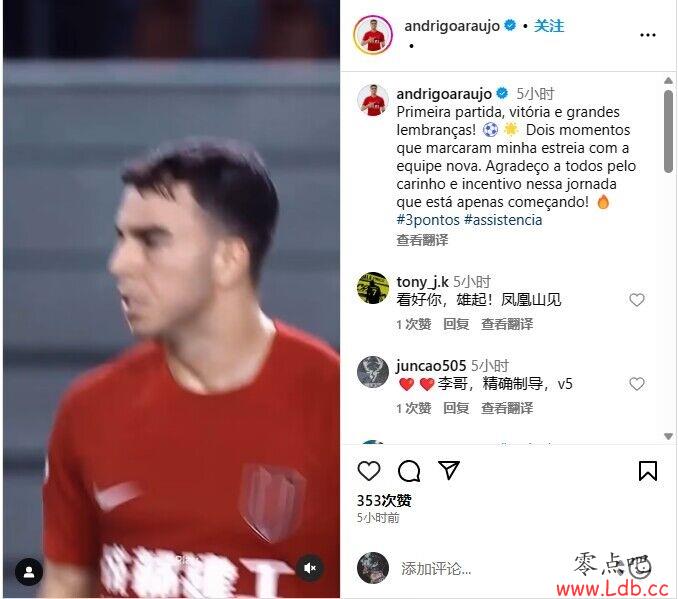
Task: Open the post overflow menu
Action: [648, 34]
